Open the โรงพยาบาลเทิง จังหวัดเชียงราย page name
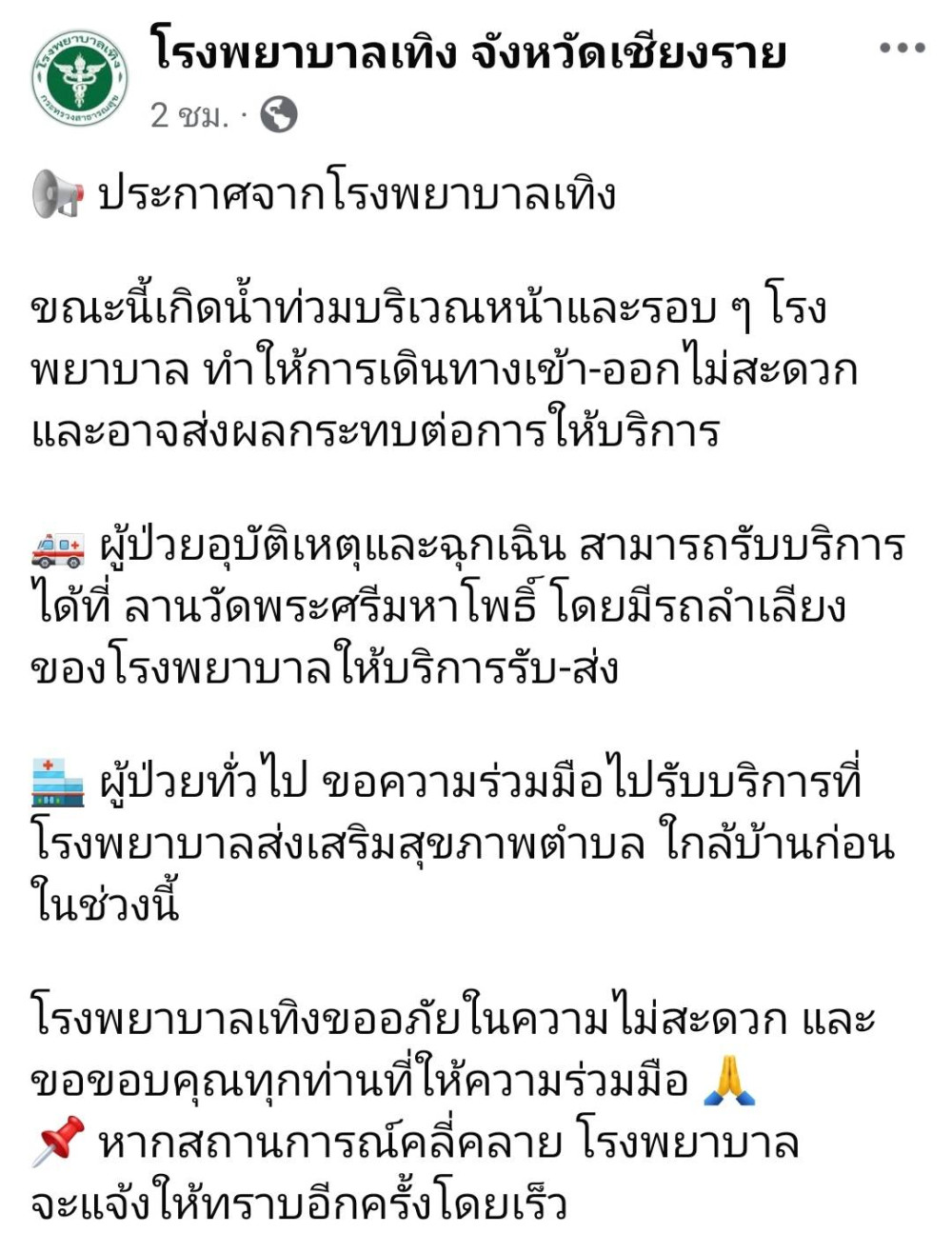This screenshot has height=1233, width=952. (468, 52)
